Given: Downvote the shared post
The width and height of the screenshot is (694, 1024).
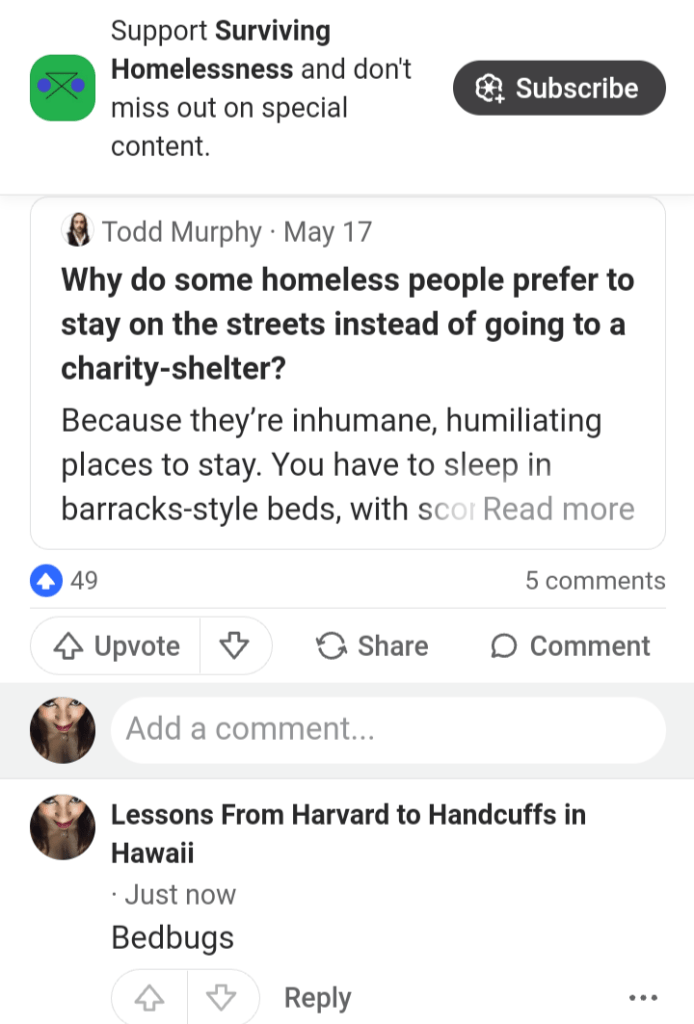Looking at the screenshot, I should tap(235, 646).
